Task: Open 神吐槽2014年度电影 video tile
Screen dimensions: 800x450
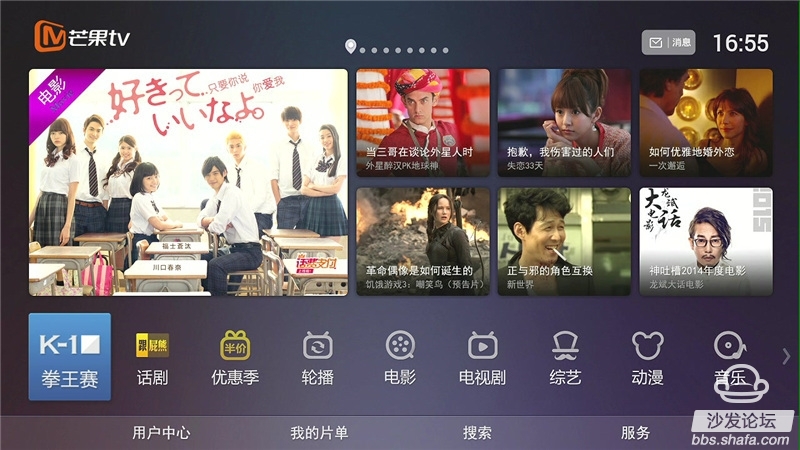Action: pos(706,241)
